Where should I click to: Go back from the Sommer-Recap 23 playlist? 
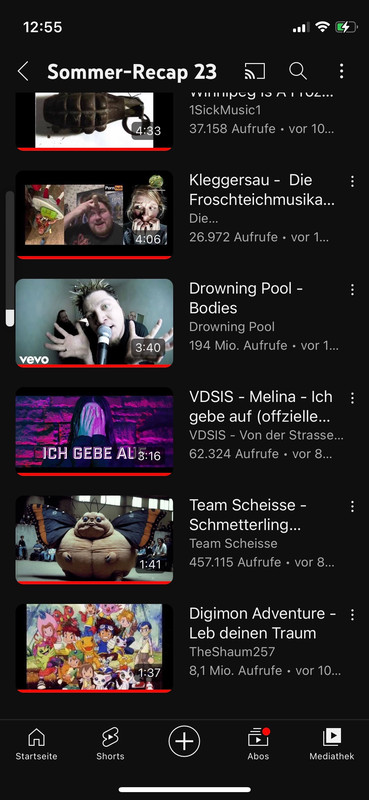click(23, 71)
